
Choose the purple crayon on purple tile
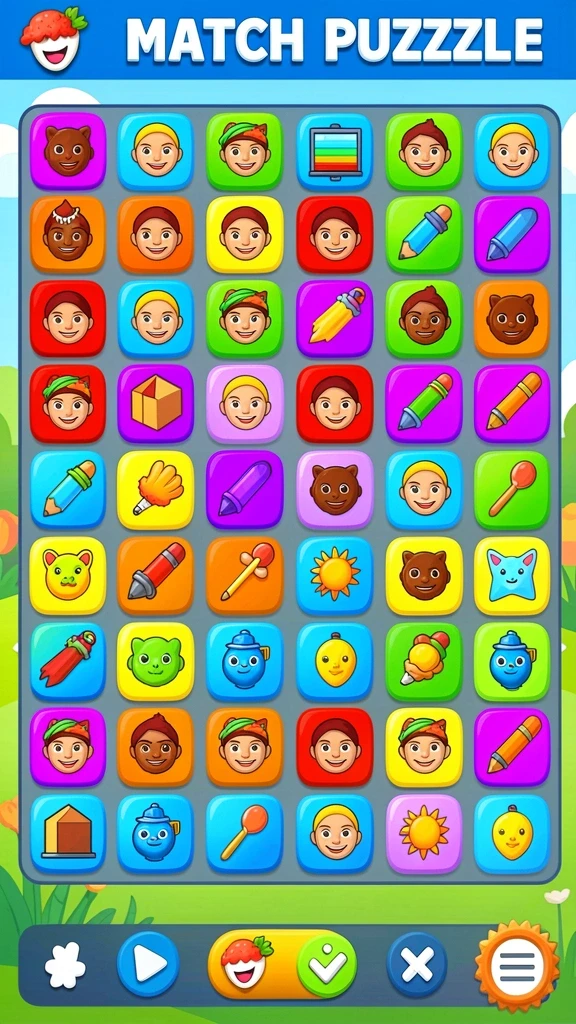click(x=245, y=490)
